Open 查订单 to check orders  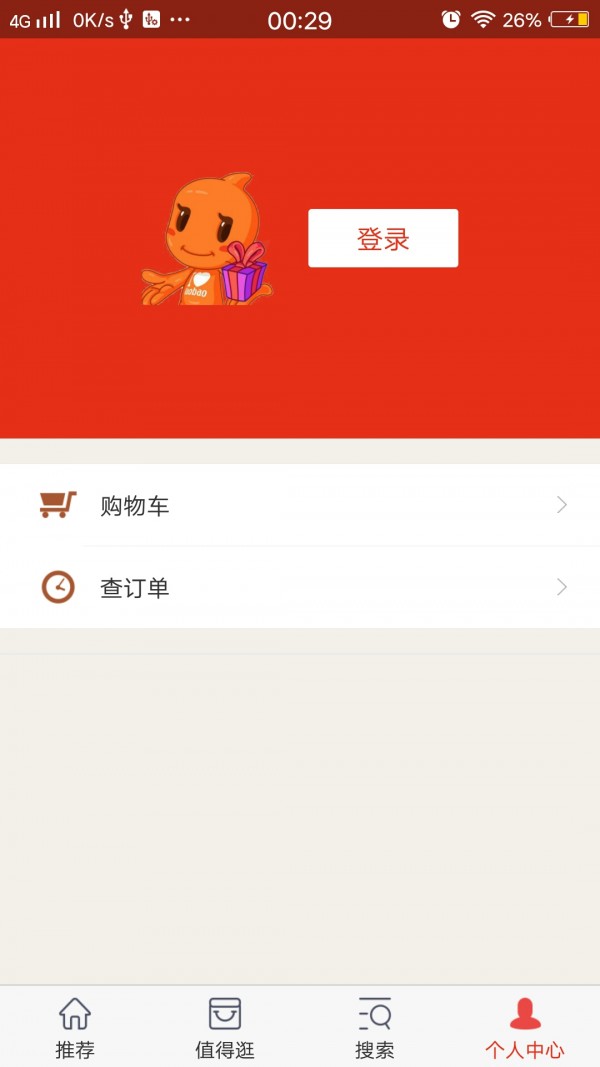pos(300,587)
